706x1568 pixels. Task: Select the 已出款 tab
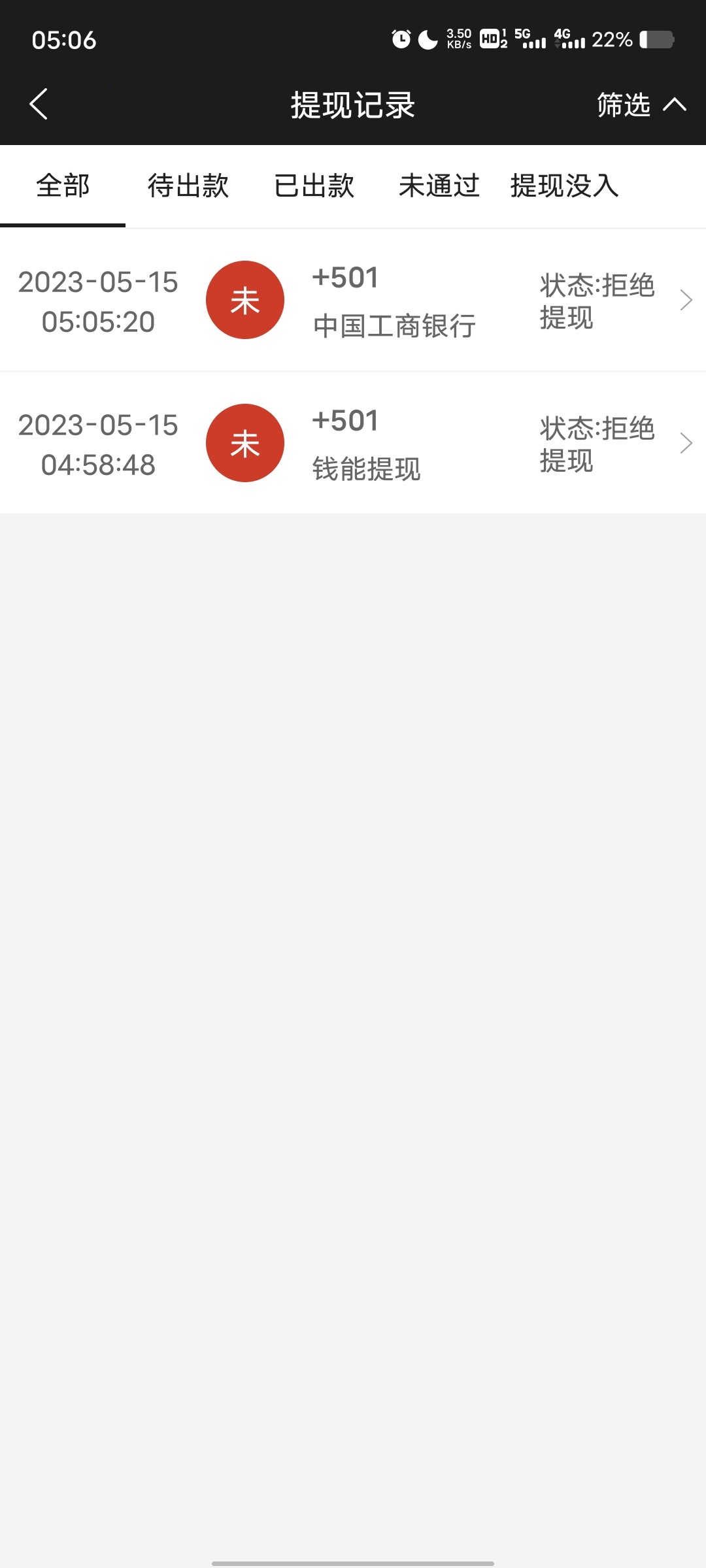[314, 186]
